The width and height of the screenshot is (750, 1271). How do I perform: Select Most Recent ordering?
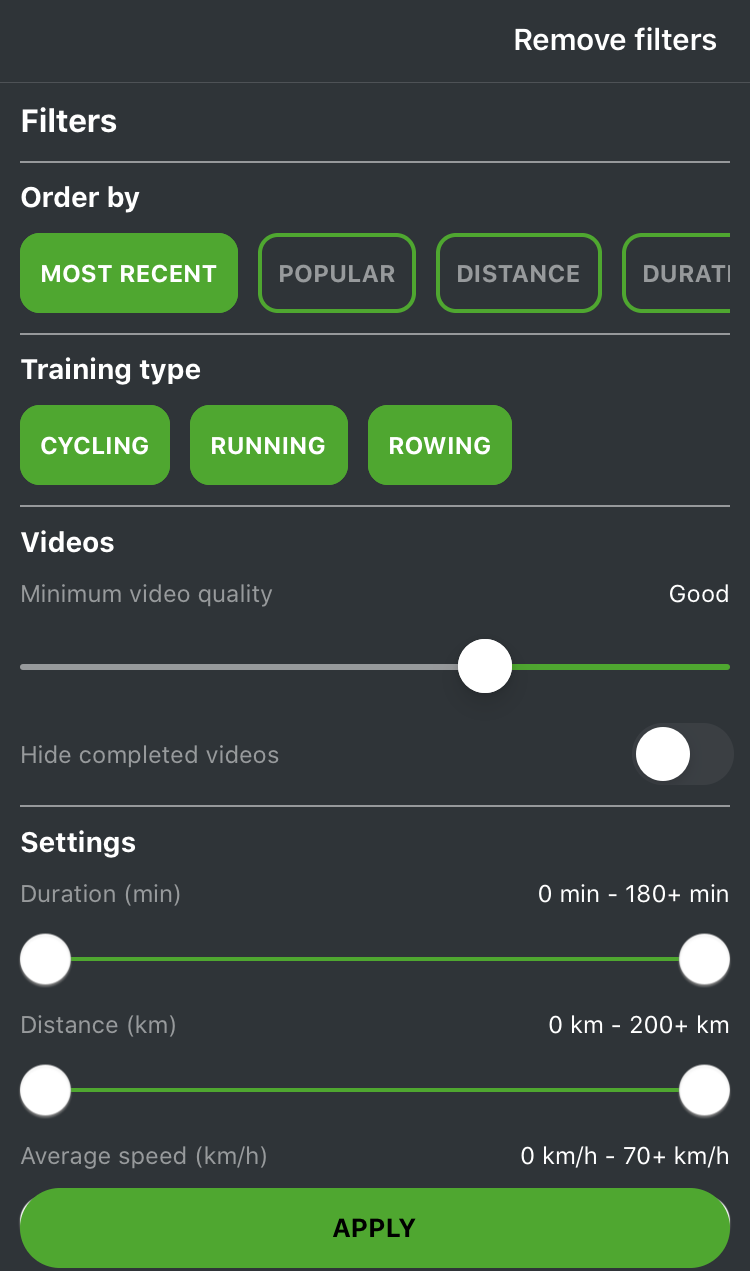(x=129, y=273)
